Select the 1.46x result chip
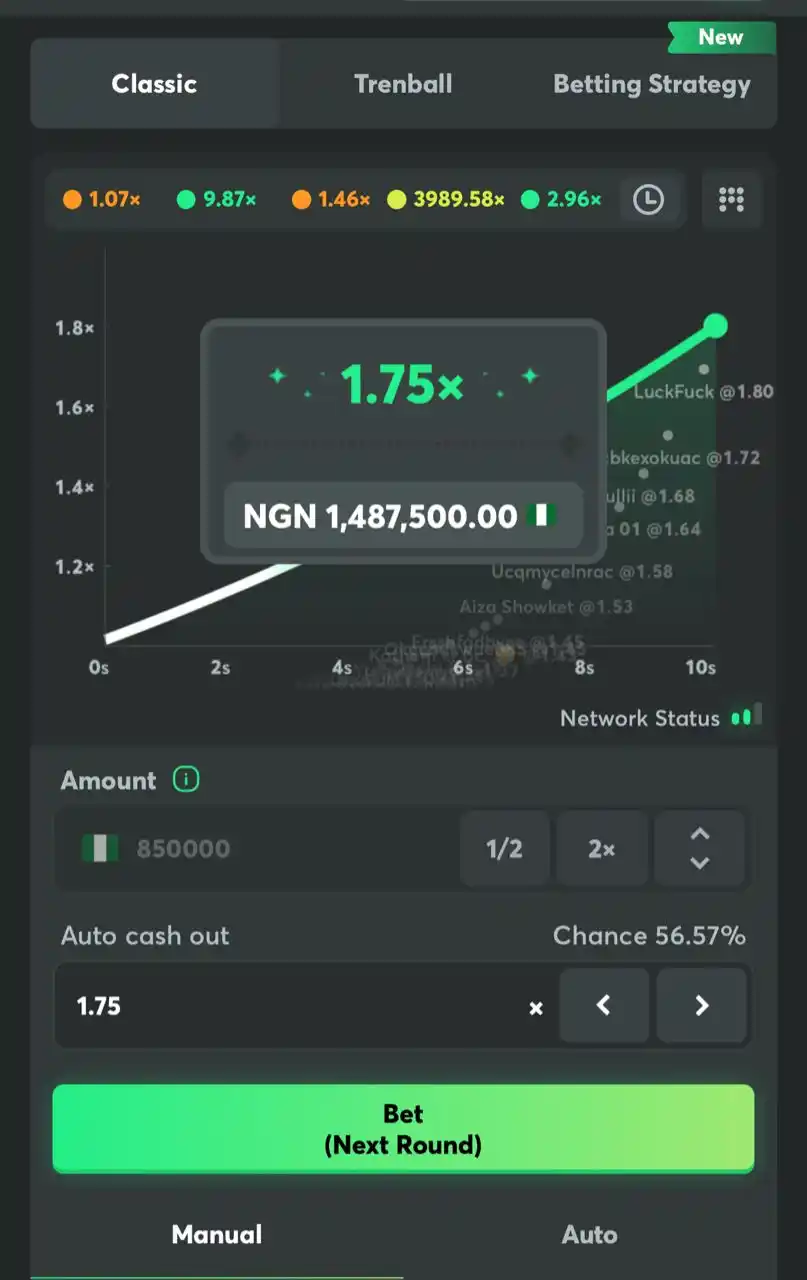The image size is (807, 1280). pos(330,199)
